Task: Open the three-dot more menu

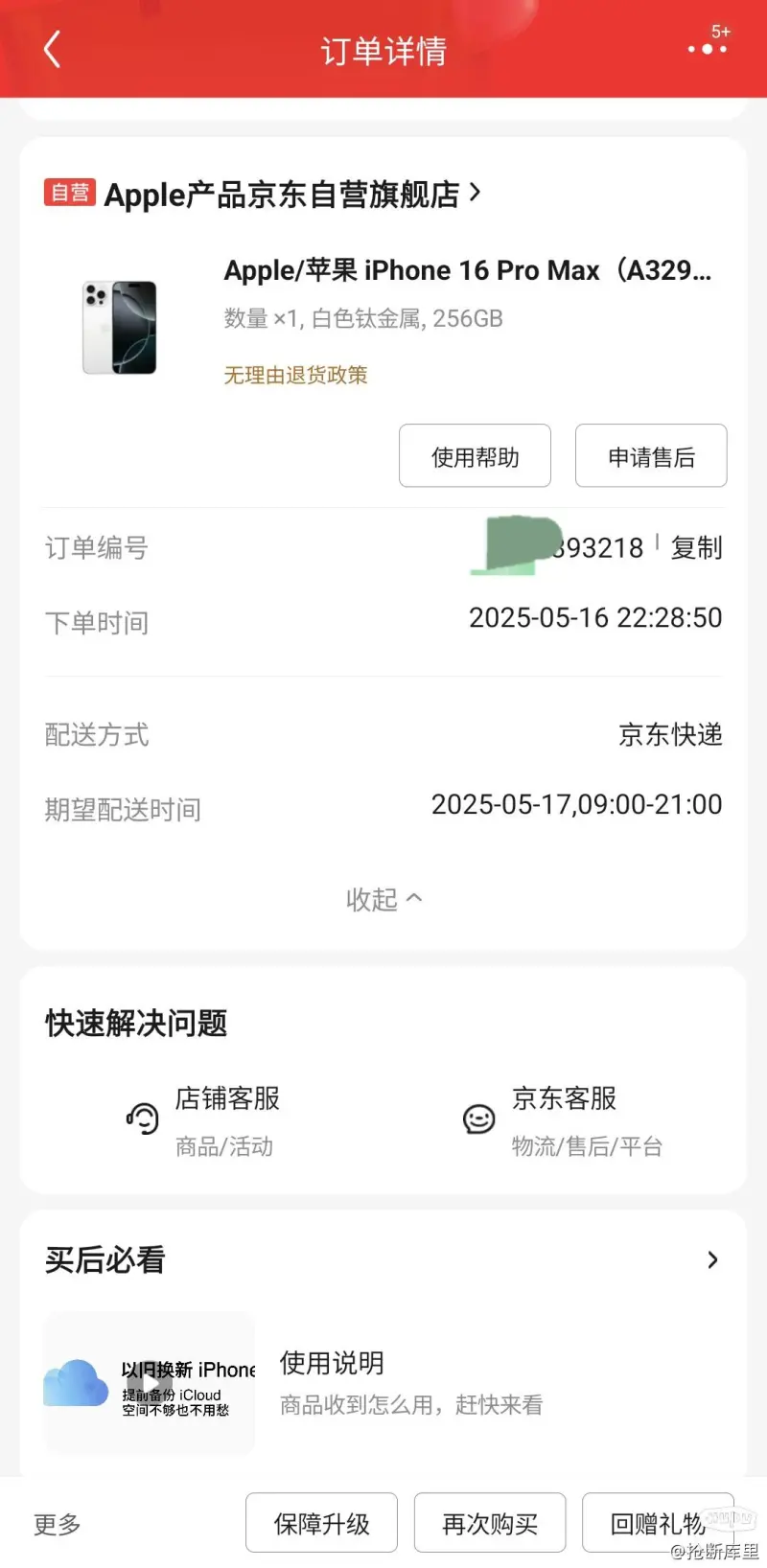Action: (x=708, y=49)
